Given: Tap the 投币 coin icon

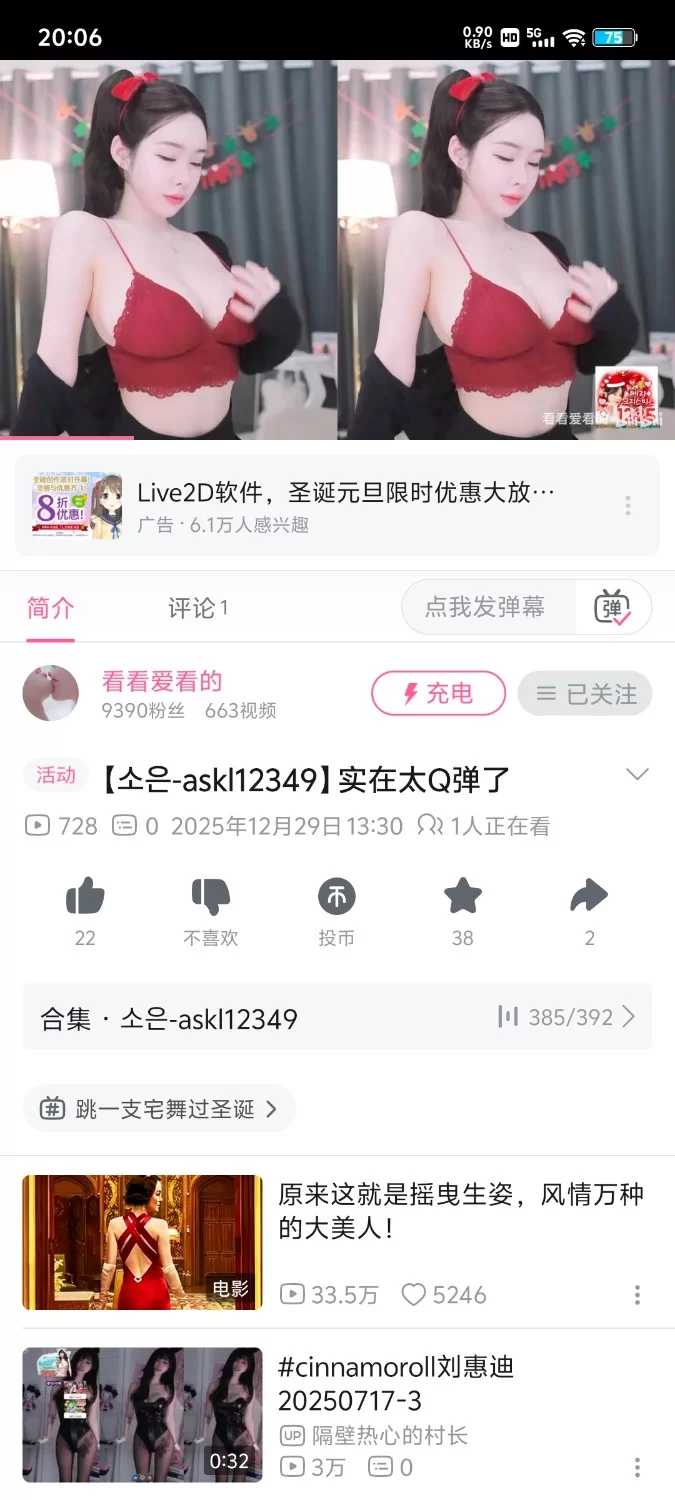Looking at the screenshot, I should 336,897.
